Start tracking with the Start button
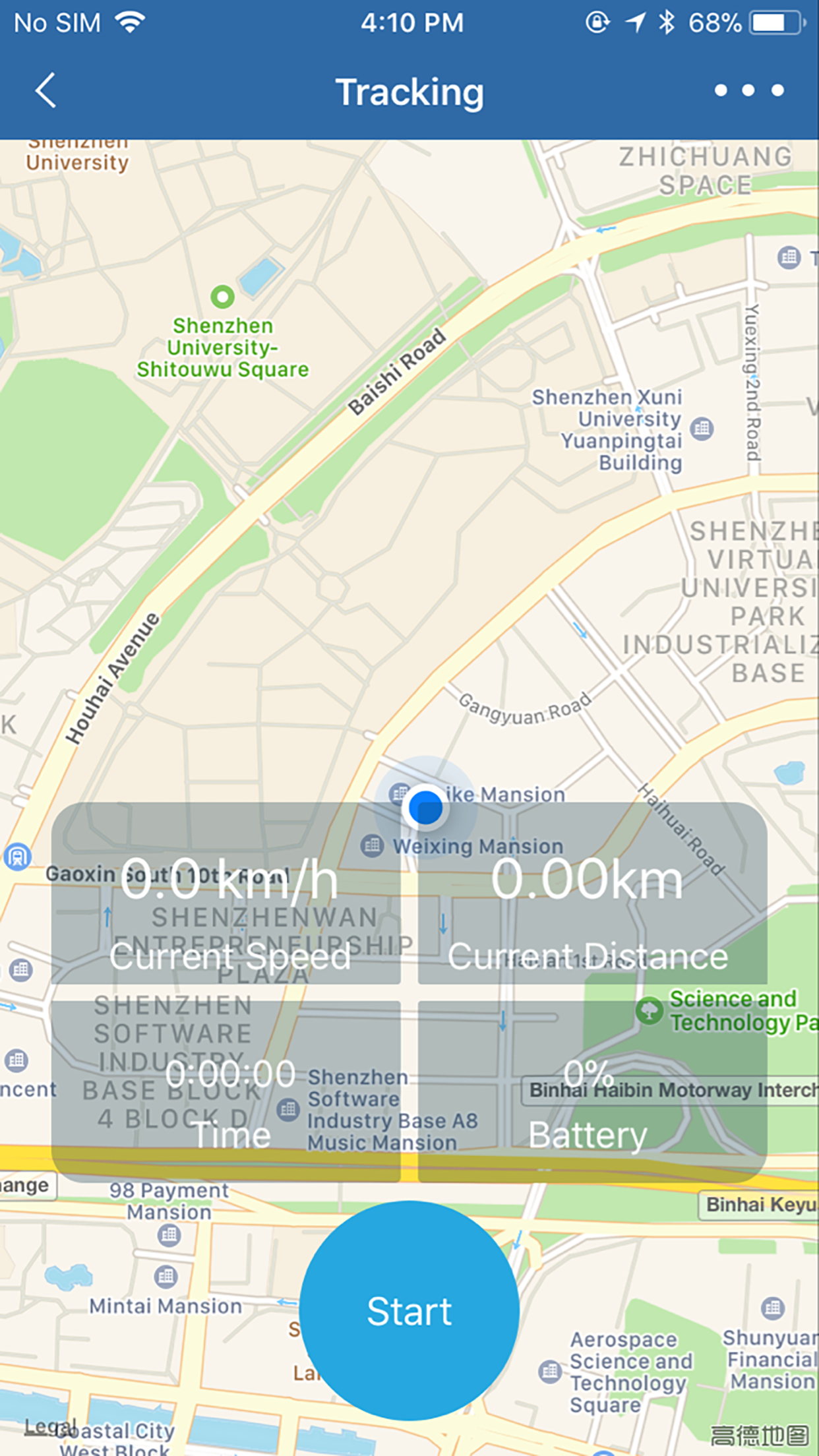This screenshot has width=819, height=1456. tap(409, 1310)
